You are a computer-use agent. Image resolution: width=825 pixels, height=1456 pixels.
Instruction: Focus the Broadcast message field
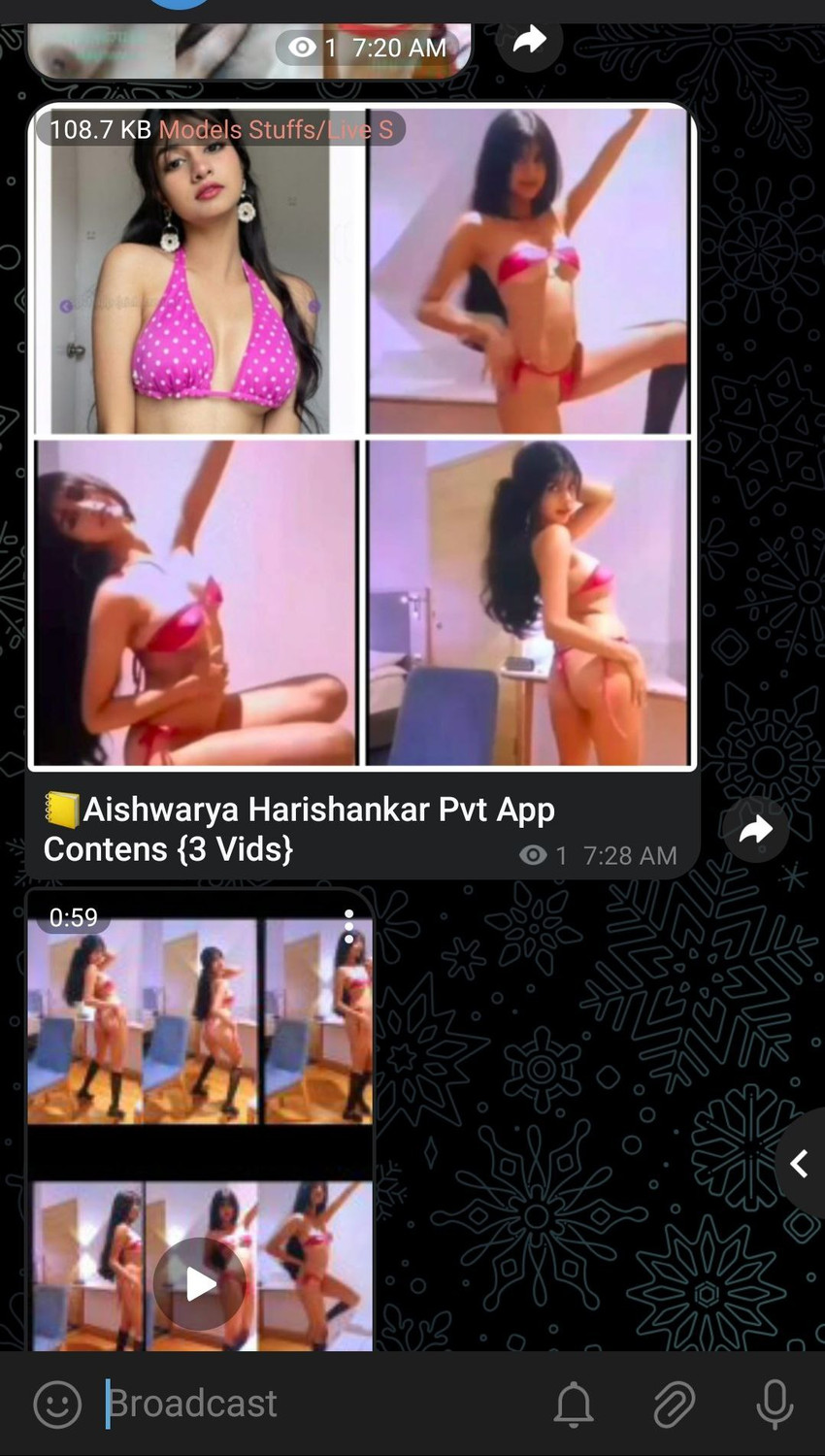(x=311, y=1404)
